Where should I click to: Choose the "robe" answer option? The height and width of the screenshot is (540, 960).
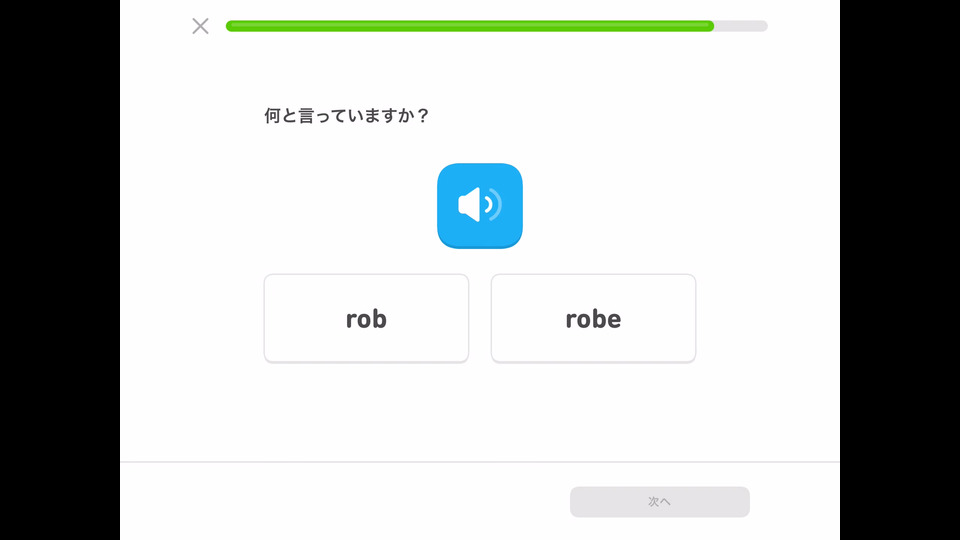(x=593, y=318)
